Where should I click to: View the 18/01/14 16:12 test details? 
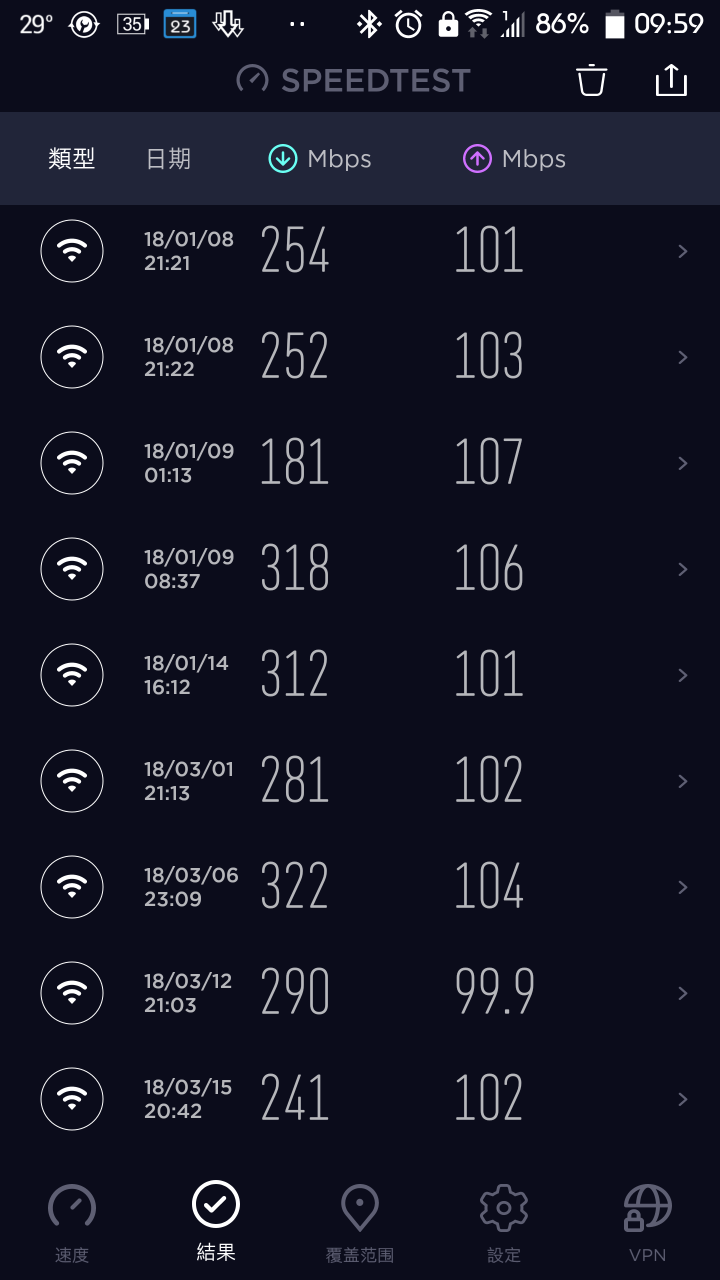(x=360, y=675)
